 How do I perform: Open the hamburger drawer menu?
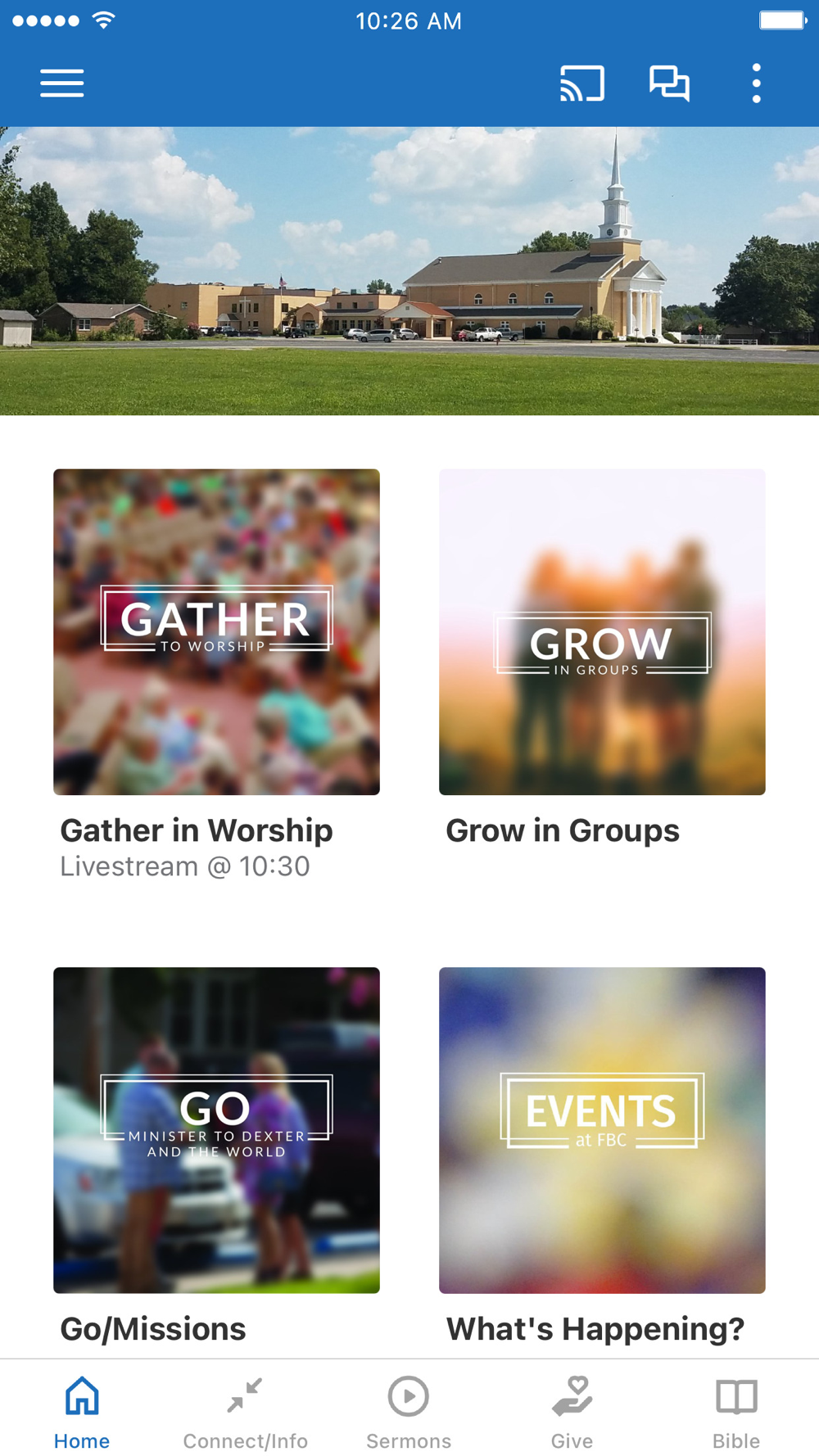[x=62, y=84]
